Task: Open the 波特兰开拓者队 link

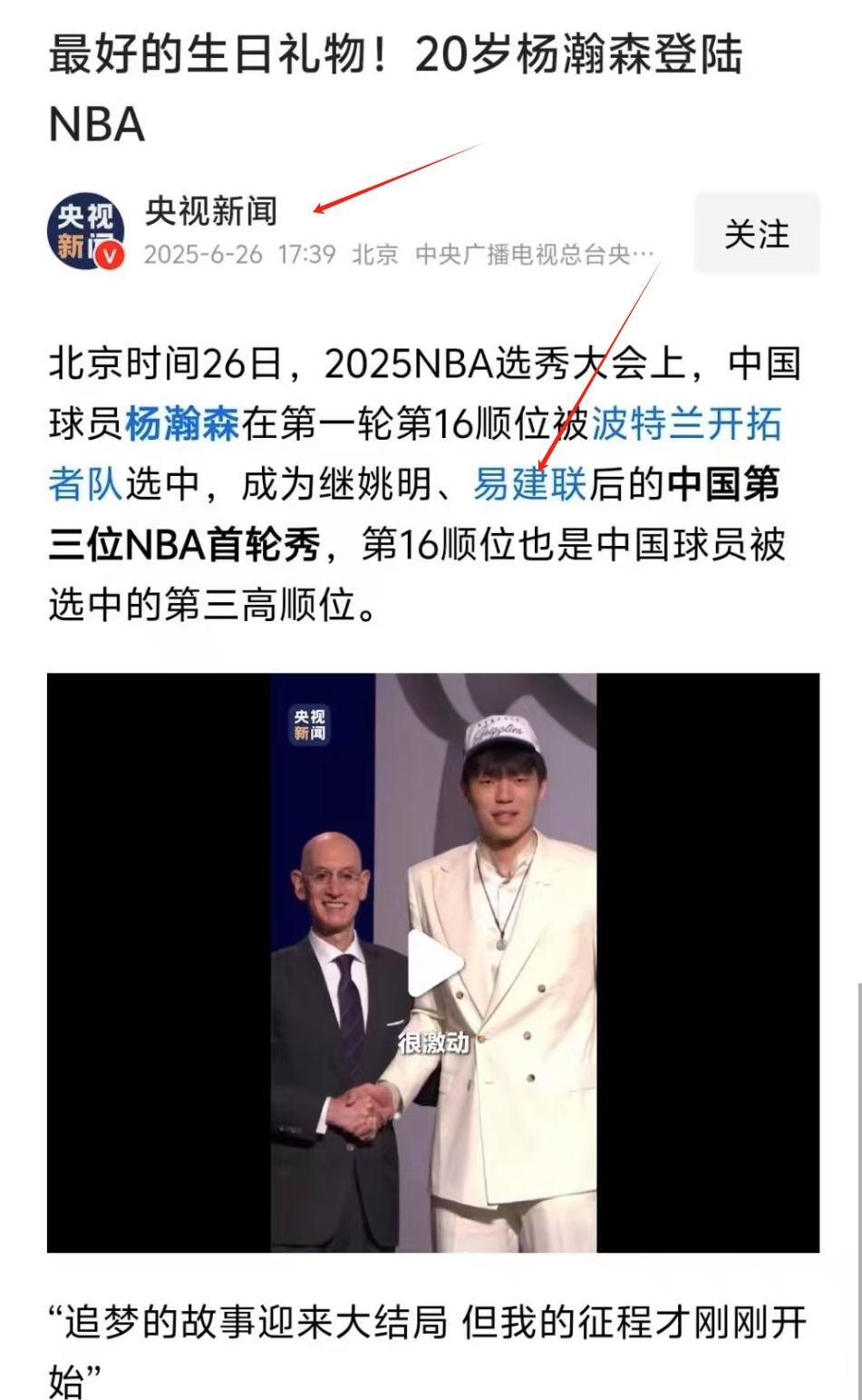Action: [x=414, y=453]
